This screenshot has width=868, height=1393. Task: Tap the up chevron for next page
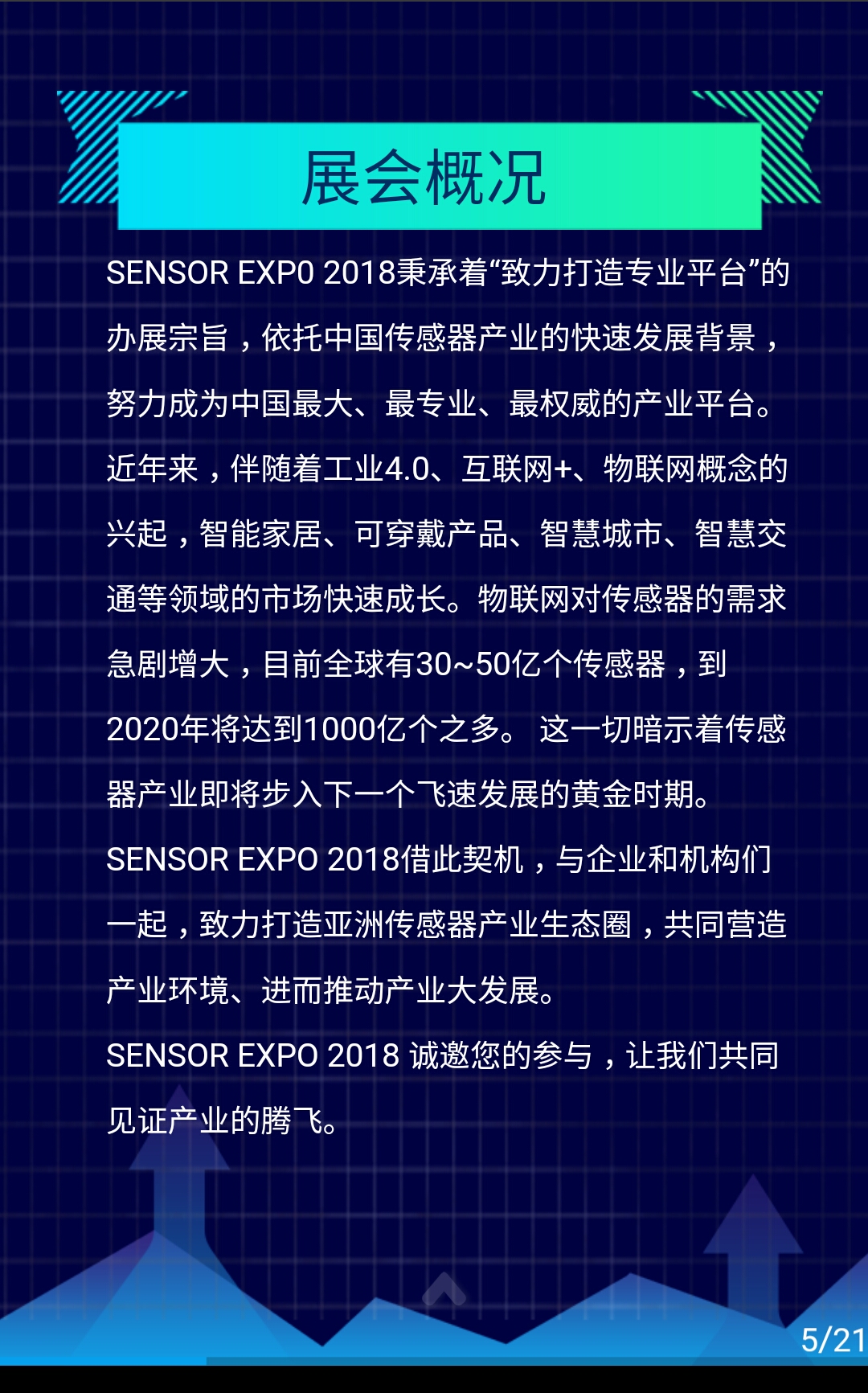click(444, 1289)
